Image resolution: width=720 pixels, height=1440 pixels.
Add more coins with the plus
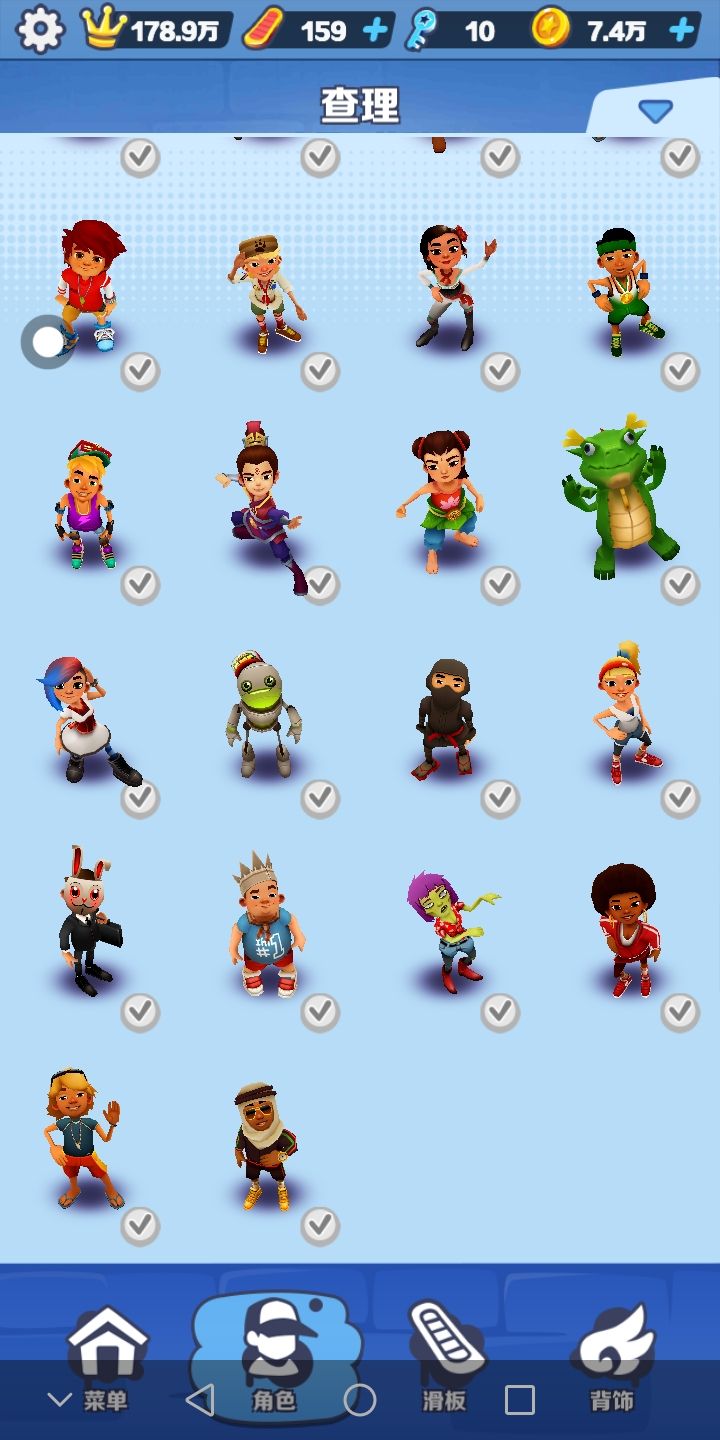682,30
